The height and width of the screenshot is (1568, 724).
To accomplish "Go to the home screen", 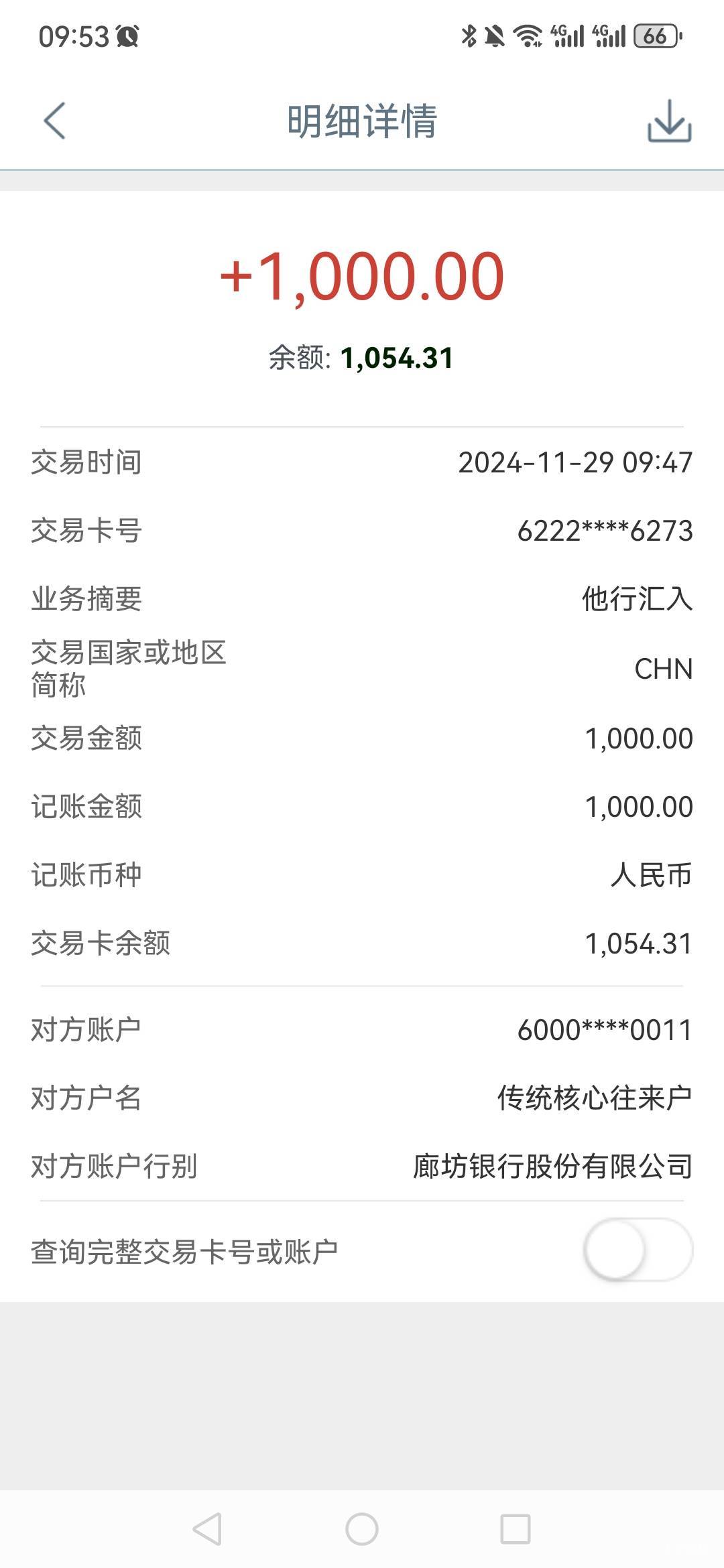I will 362,1529.
